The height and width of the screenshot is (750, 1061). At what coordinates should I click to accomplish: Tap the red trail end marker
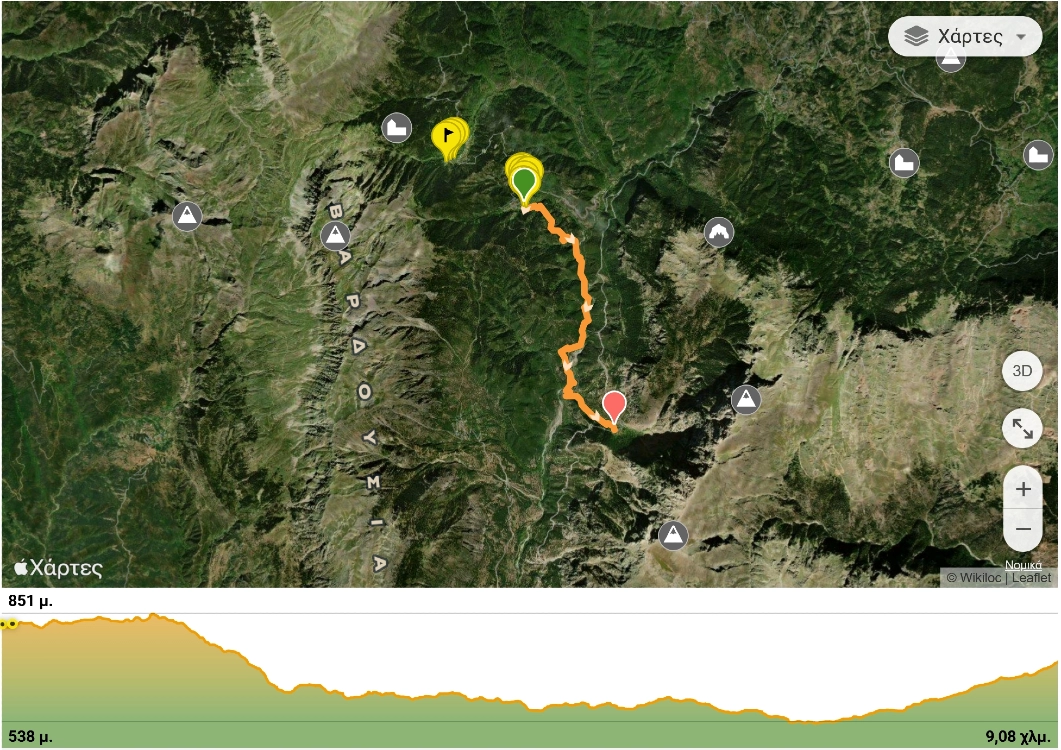point(614,405)
